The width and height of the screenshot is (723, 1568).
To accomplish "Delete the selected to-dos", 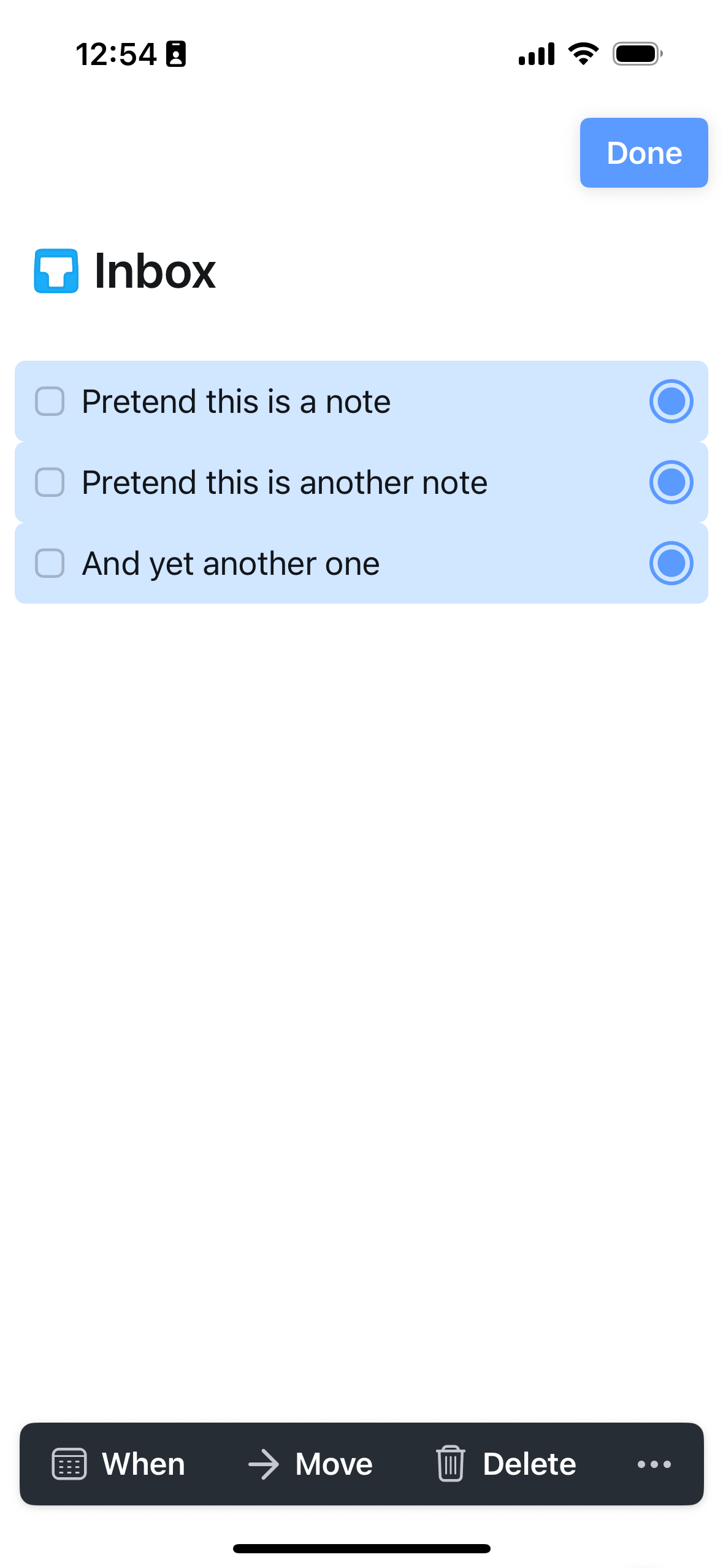I will click(x=507, y=1464).
